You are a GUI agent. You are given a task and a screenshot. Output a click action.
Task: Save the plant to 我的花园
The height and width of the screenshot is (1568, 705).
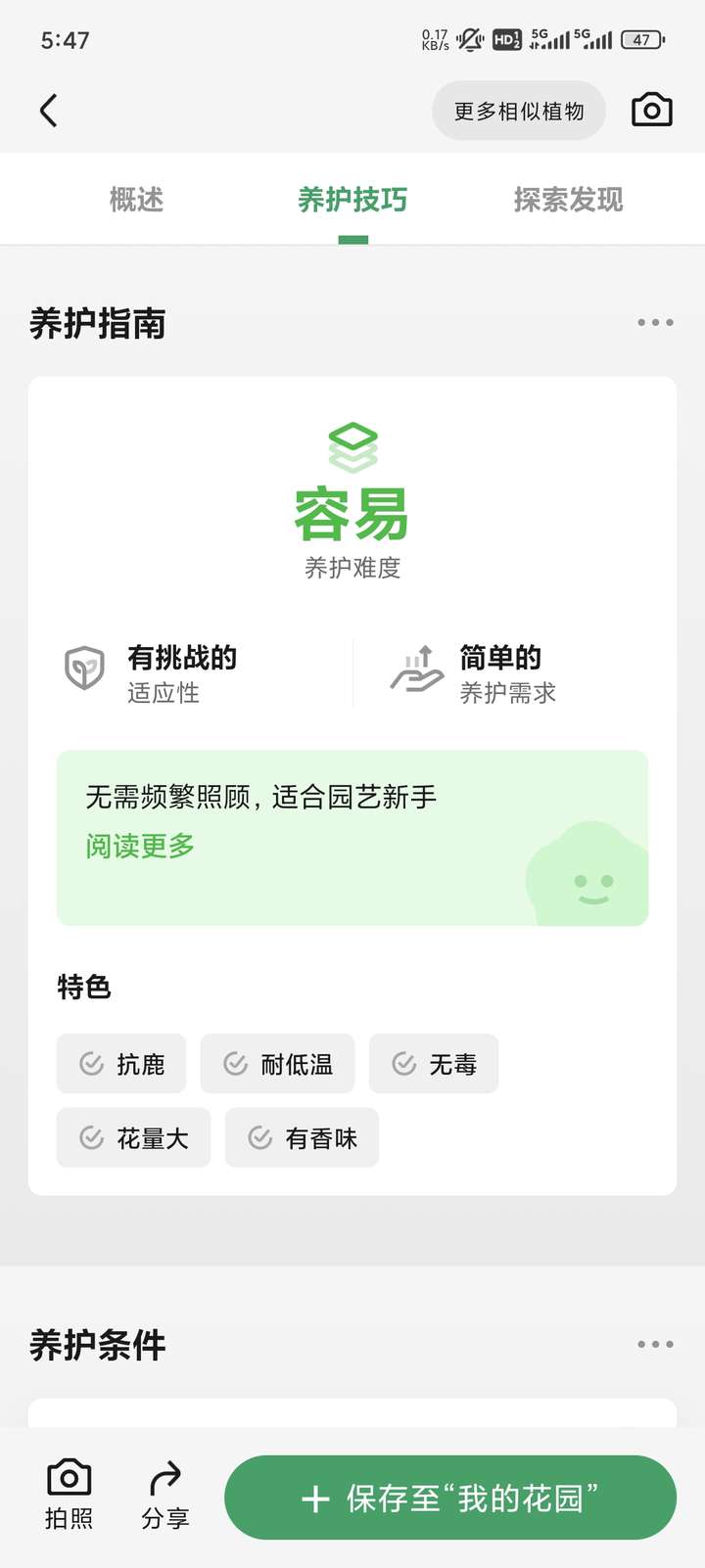pos(450,1498)
